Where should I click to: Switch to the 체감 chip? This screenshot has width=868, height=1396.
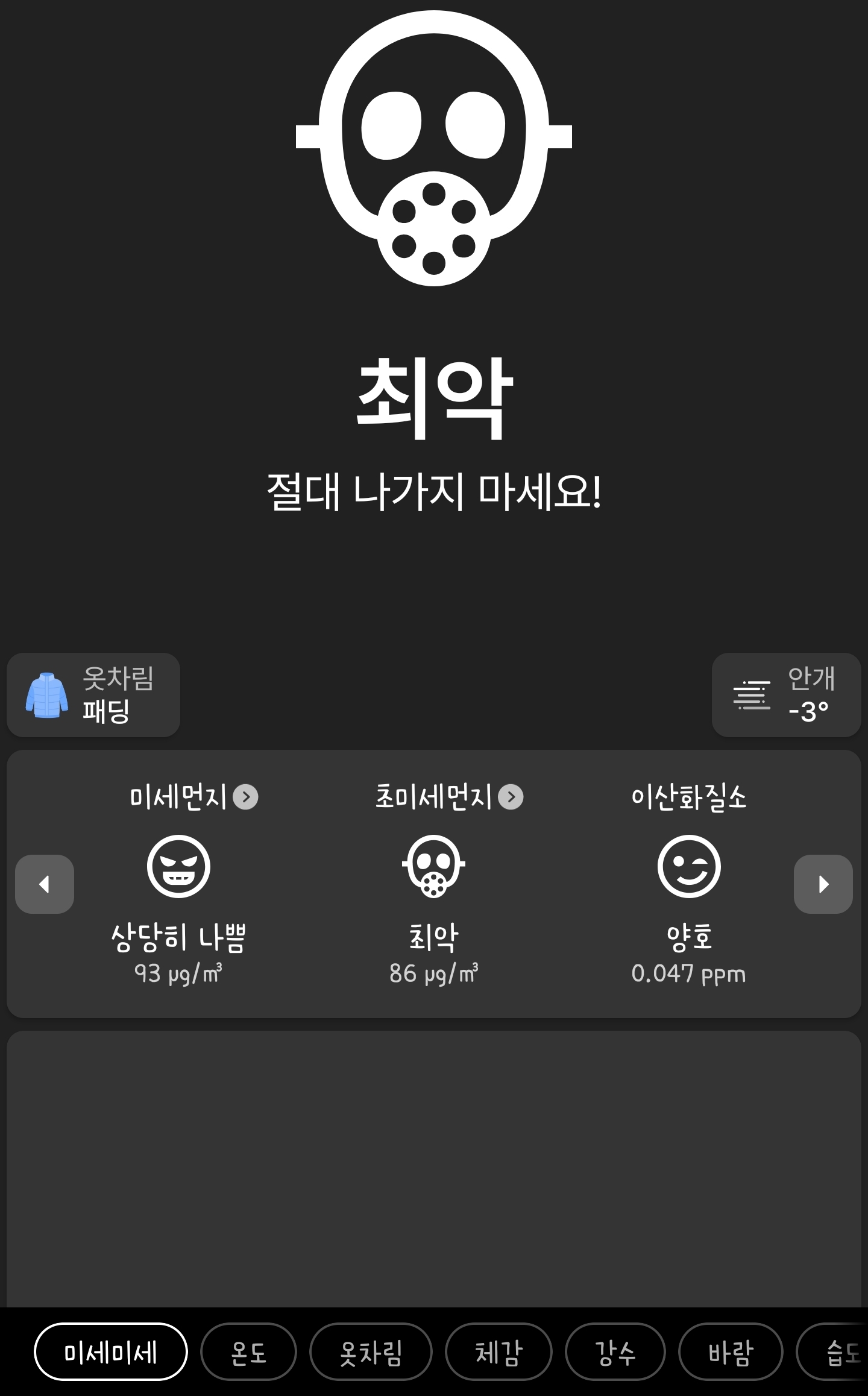(x=498, y=1352)
